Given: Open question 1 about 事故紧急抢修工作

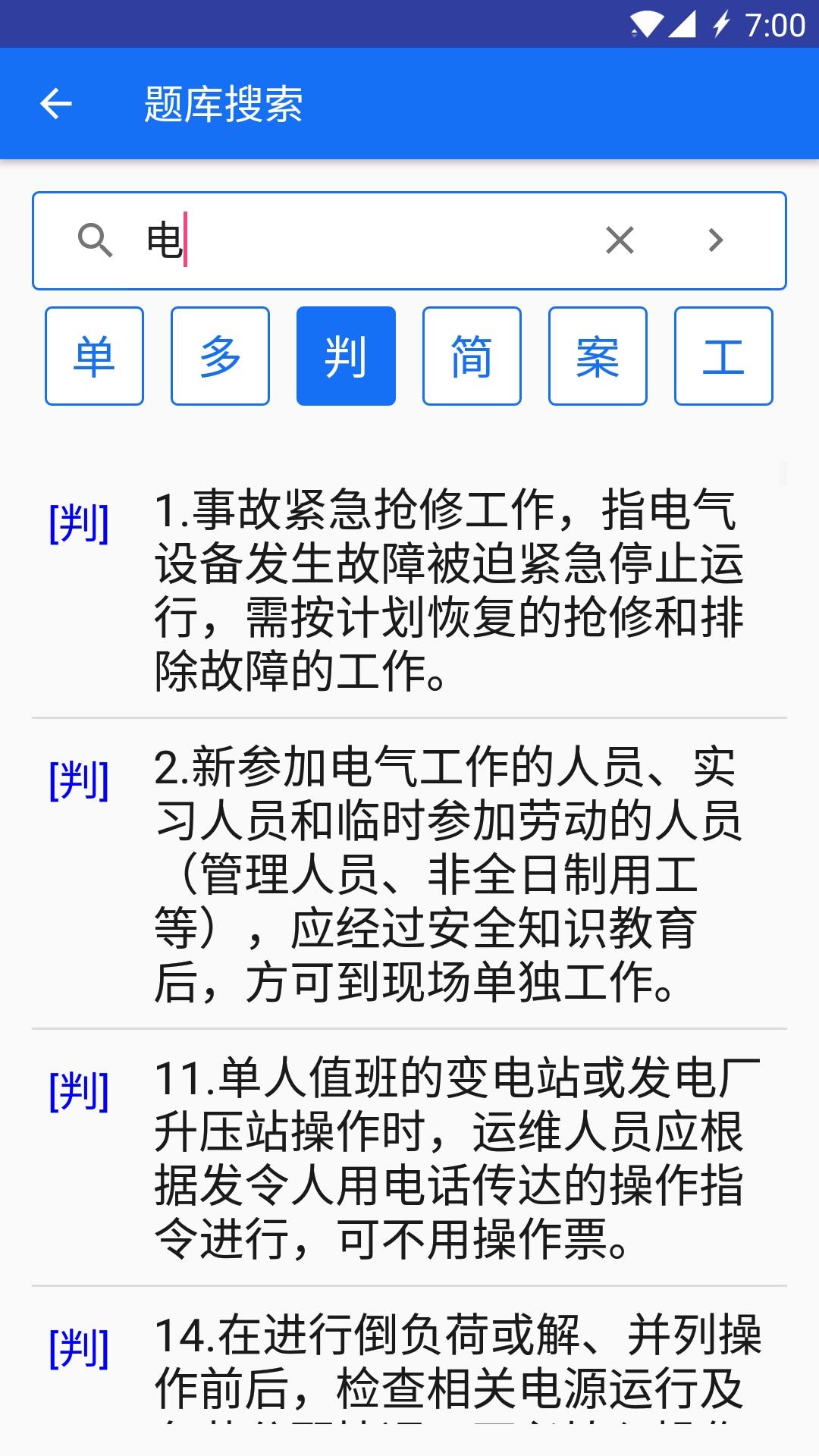Looking at the screenshot, I should pyautogui.click(x=447, y=595).
